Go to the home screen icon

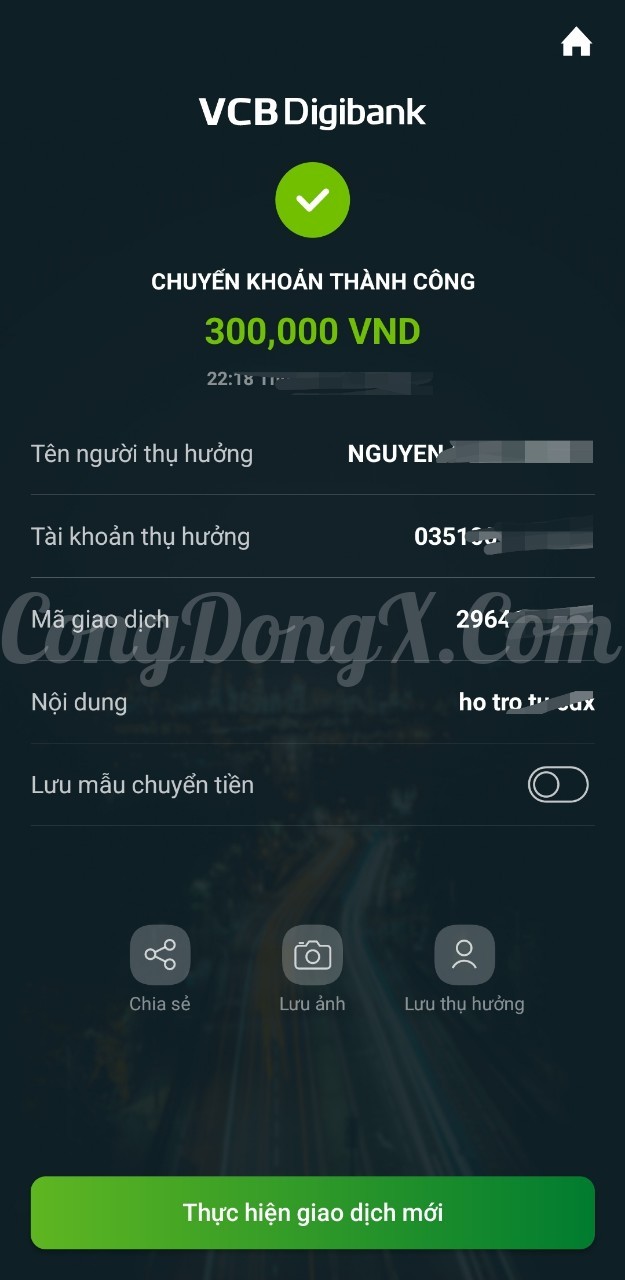coord(576,43)
